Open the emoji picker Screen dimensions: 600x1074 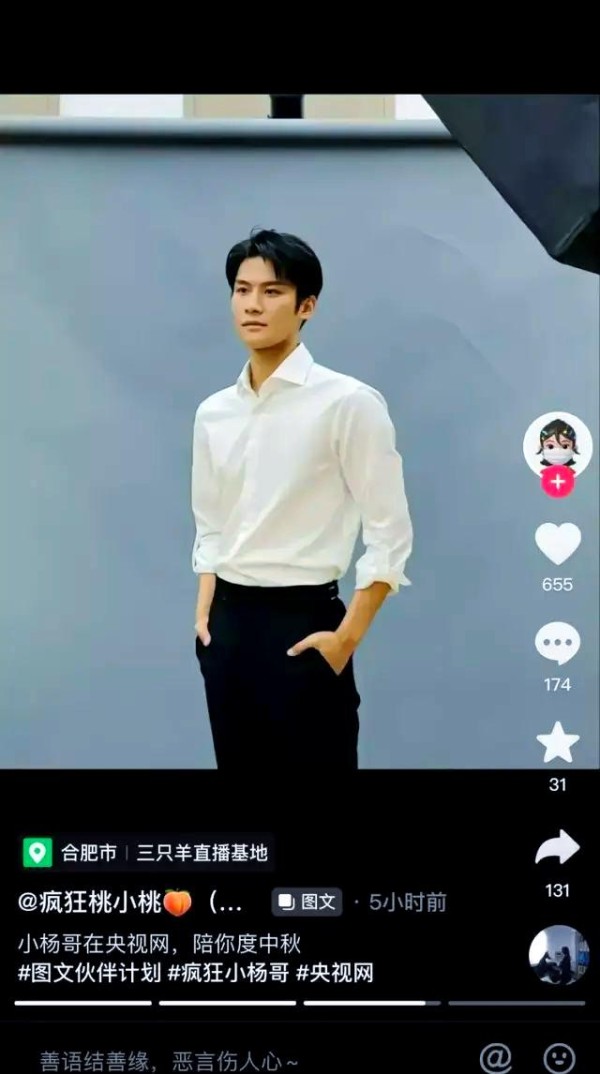559,1057
